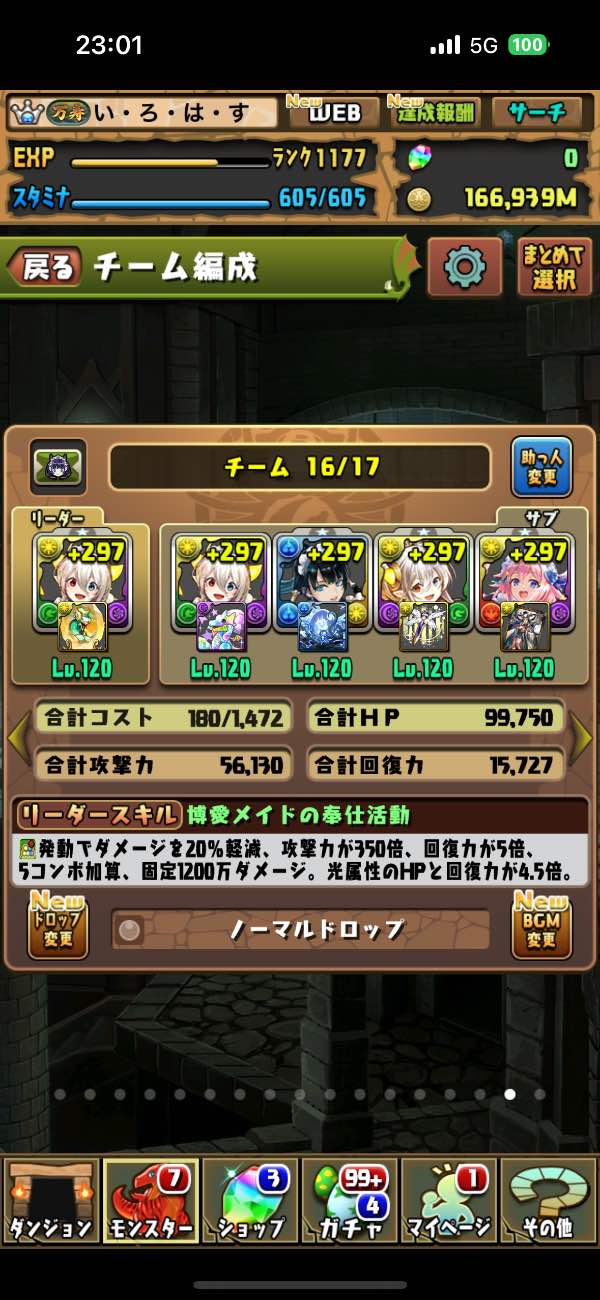Switch to the ガチャ tab
This screenshot has width=600, height=1300.
[349, 1200]
